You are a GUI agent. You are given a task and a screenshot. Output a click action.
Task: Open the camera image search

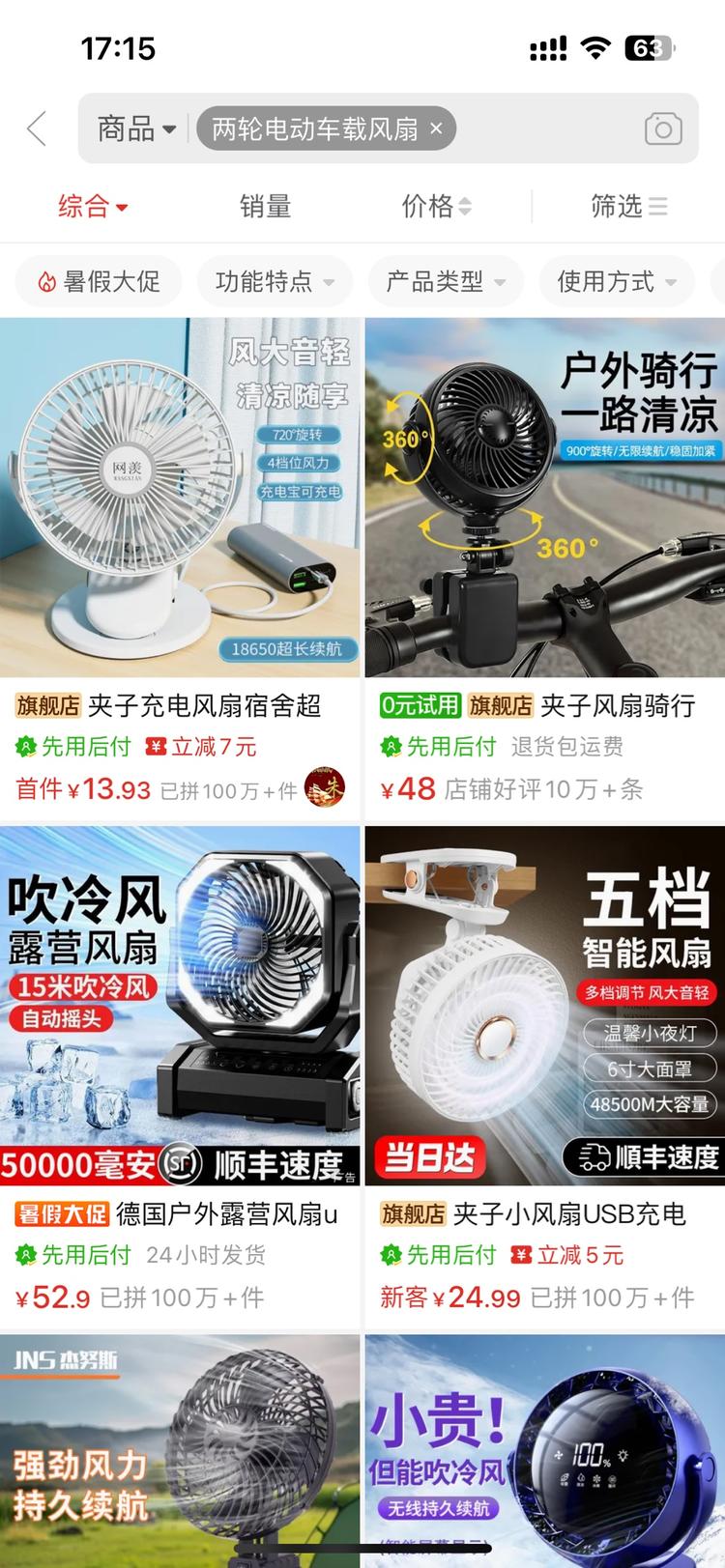tap(664, 128)
